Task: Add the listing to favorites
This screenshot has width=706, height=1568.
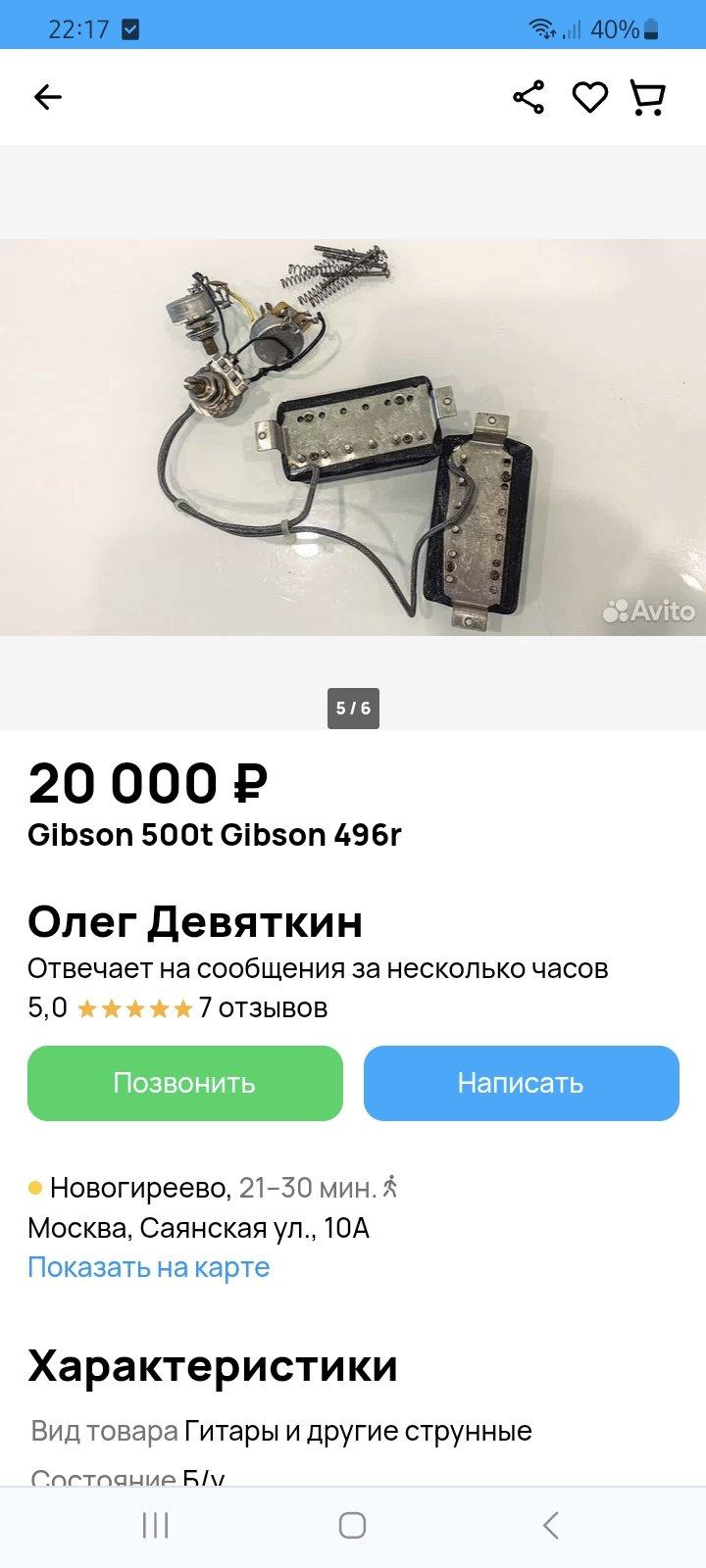Action: pos(589,97)
